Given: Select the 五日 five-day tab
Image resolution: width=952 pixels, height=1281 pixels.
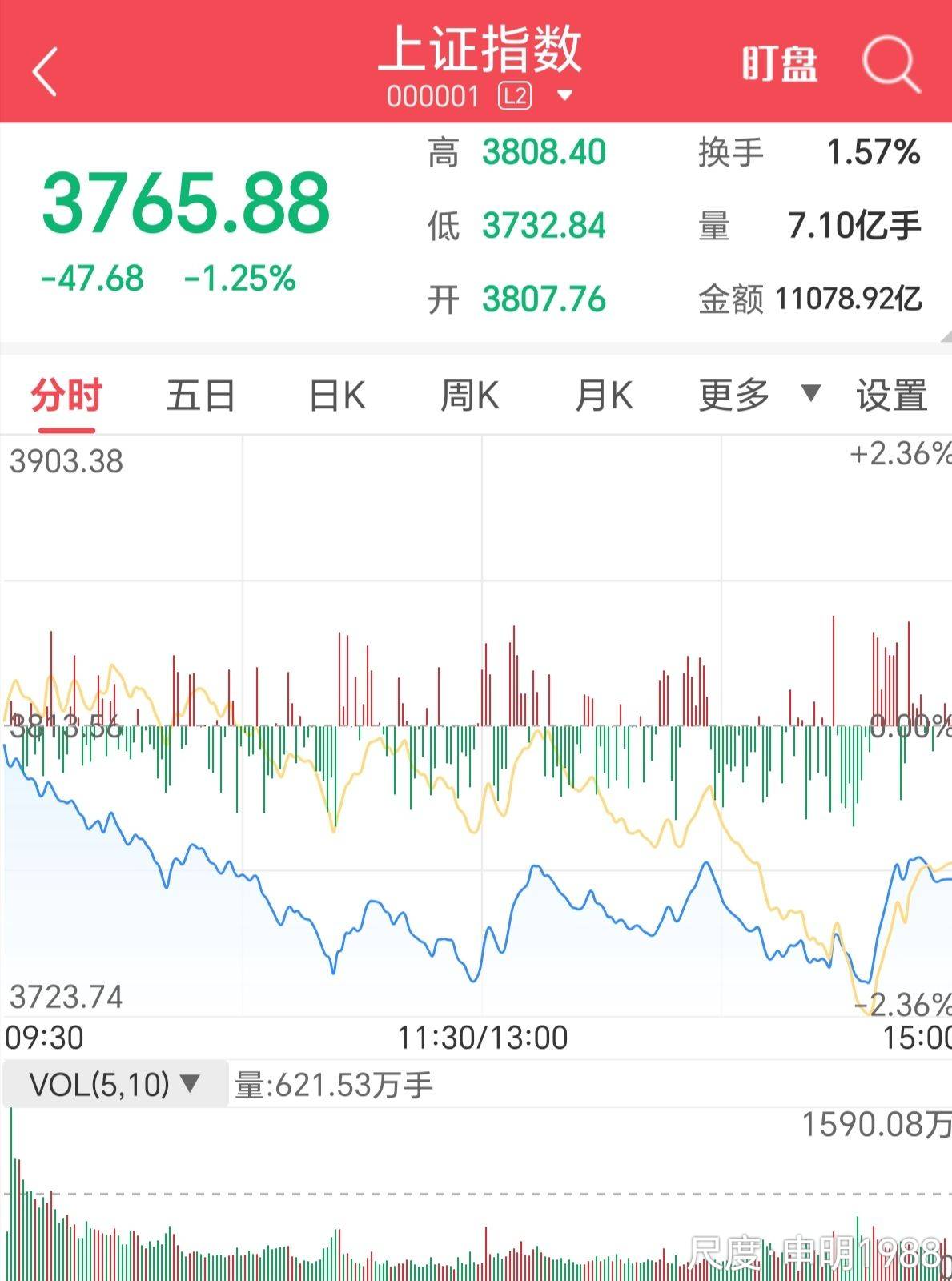Looking at the screenshot, I should tap(201, 395).
